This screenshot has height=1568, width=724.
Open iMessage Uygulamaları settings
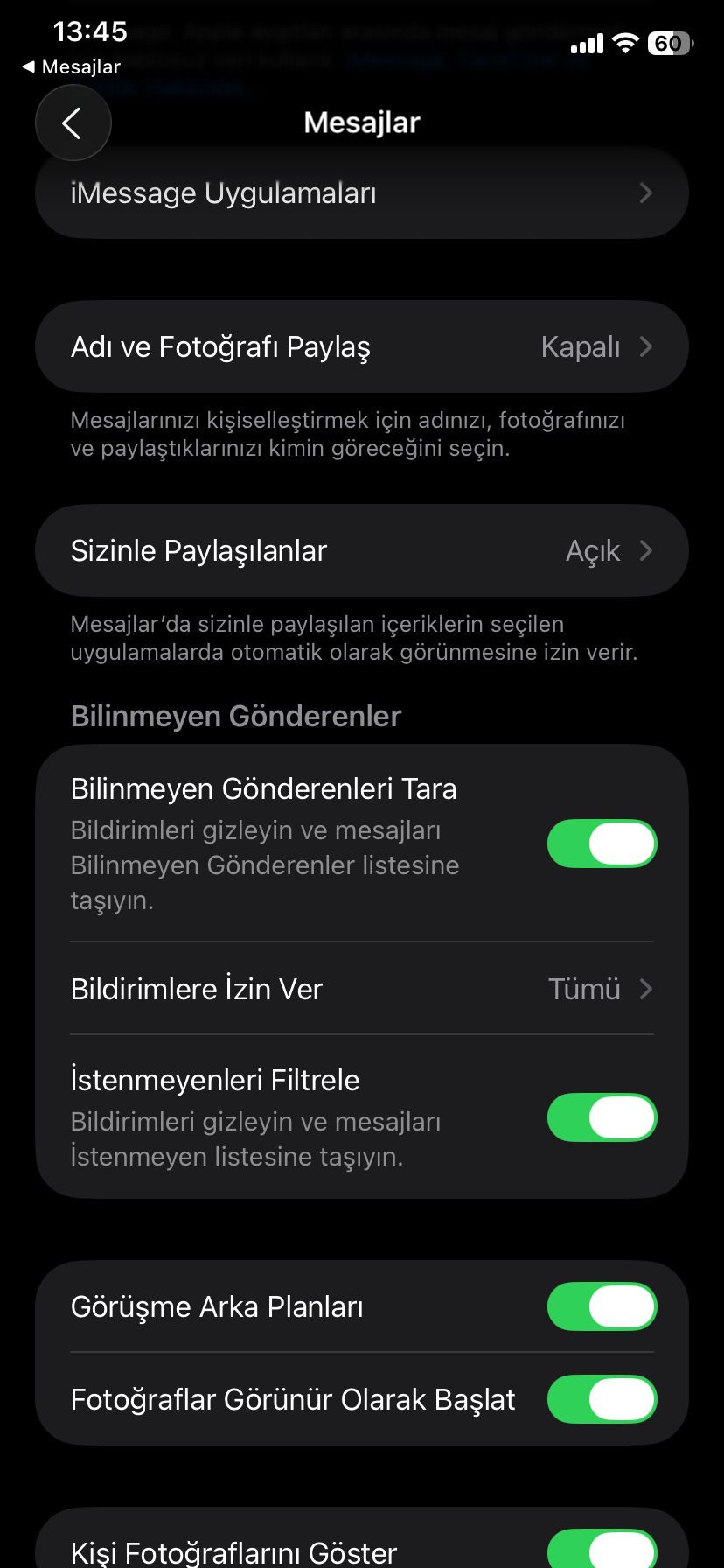coord(361,193)
